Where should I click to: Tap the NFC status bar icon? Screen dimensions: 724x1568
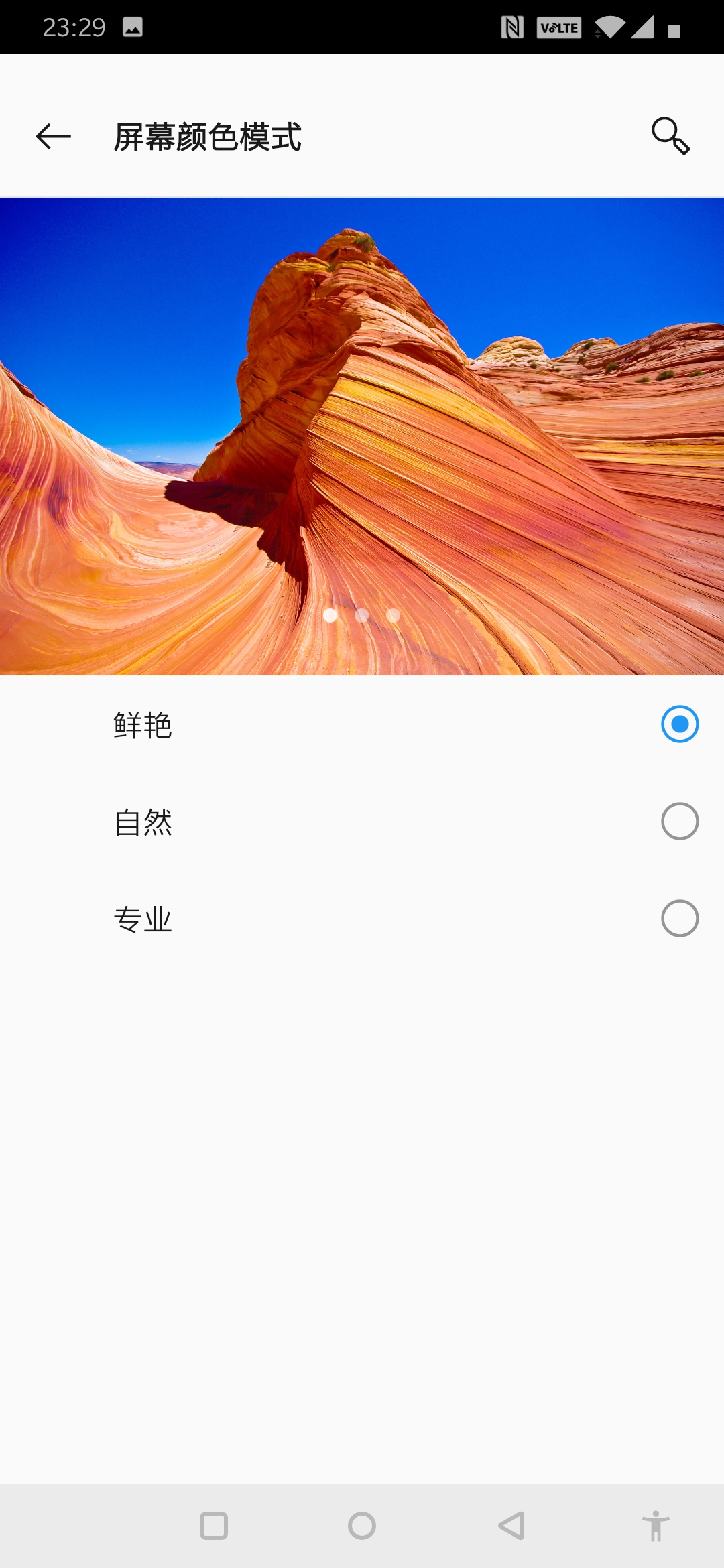[x=511, y=27]
